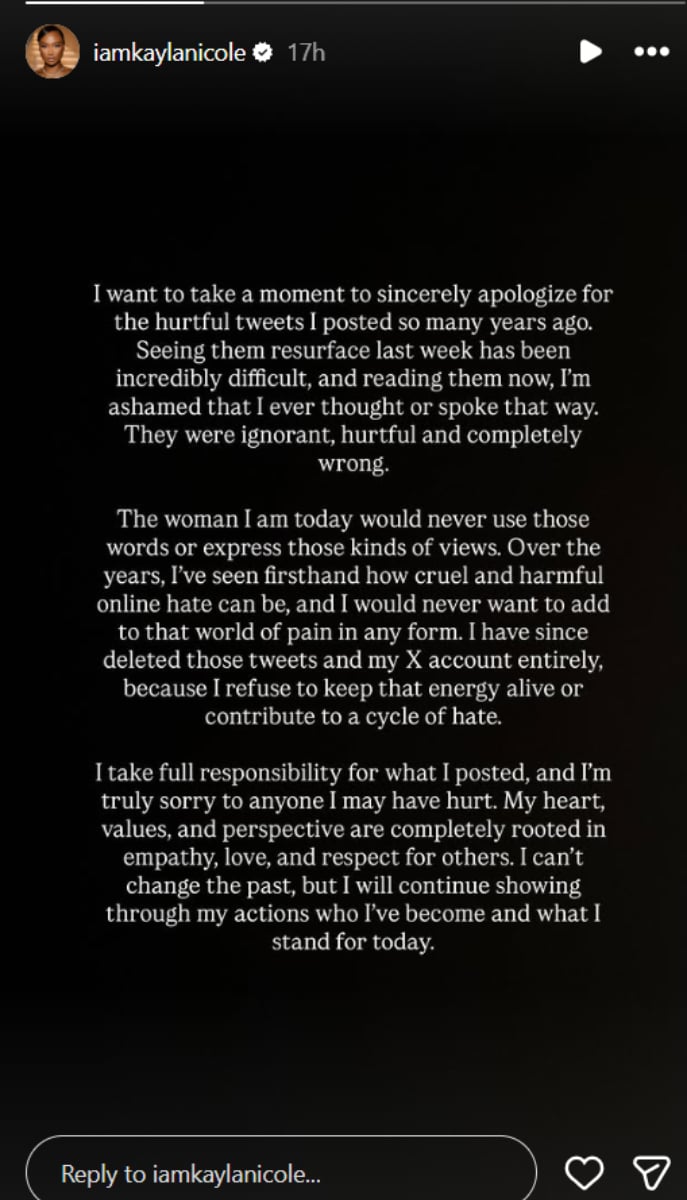Open the iamkaylanicole username link
The height and width of the screenshot is (1200, 687).
tap(168, 53)
